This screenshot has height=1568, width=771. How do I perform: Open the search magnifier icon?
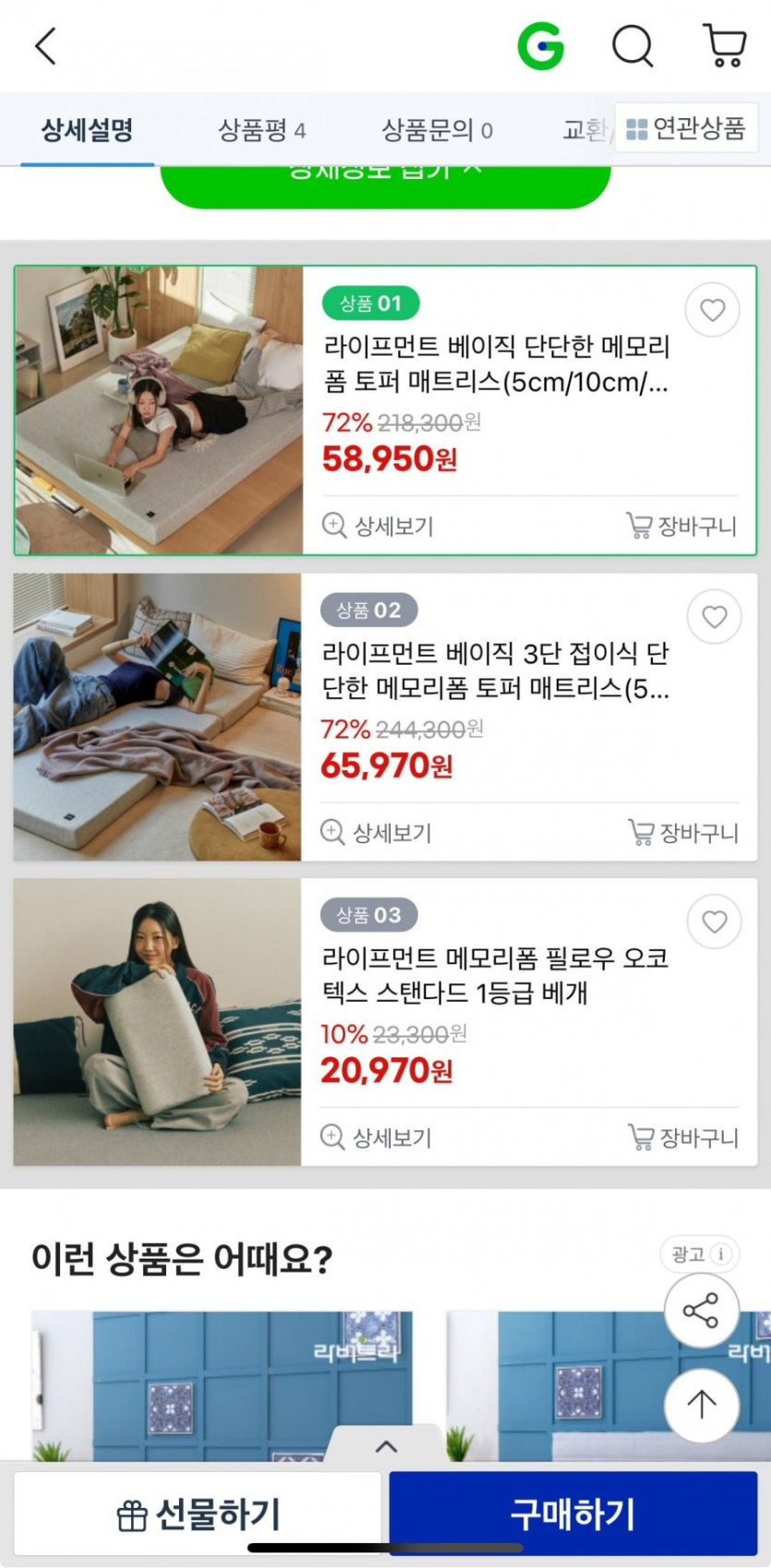632,45
